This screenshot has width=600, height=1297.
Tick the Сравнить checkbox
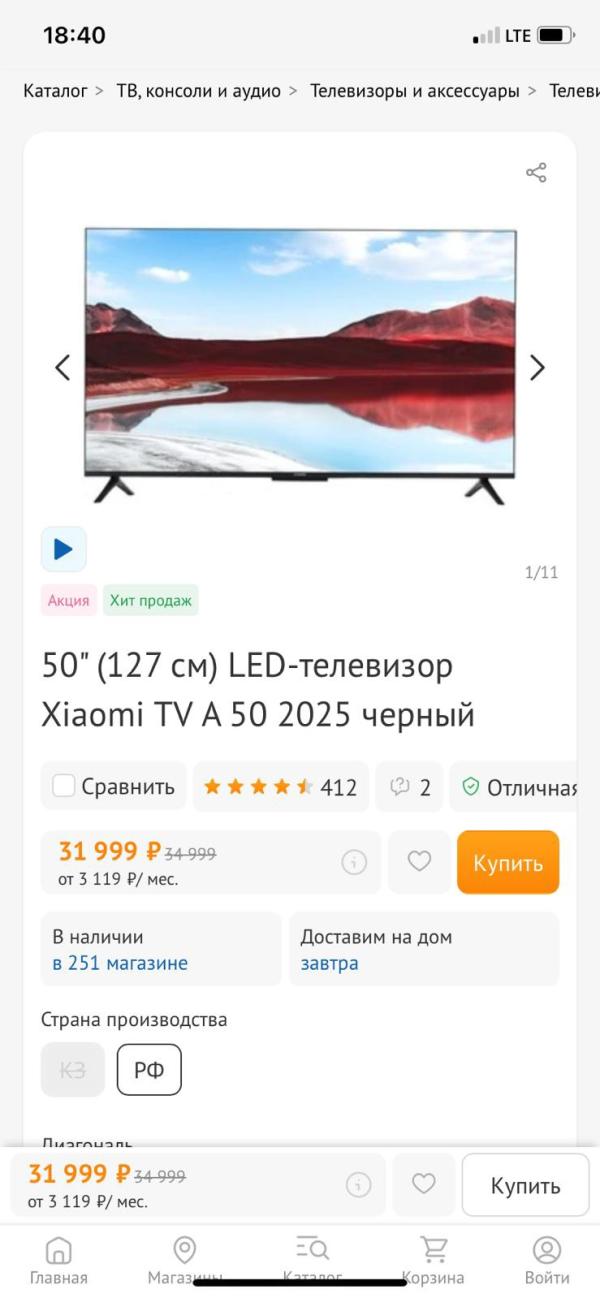(x=64, y=787)
